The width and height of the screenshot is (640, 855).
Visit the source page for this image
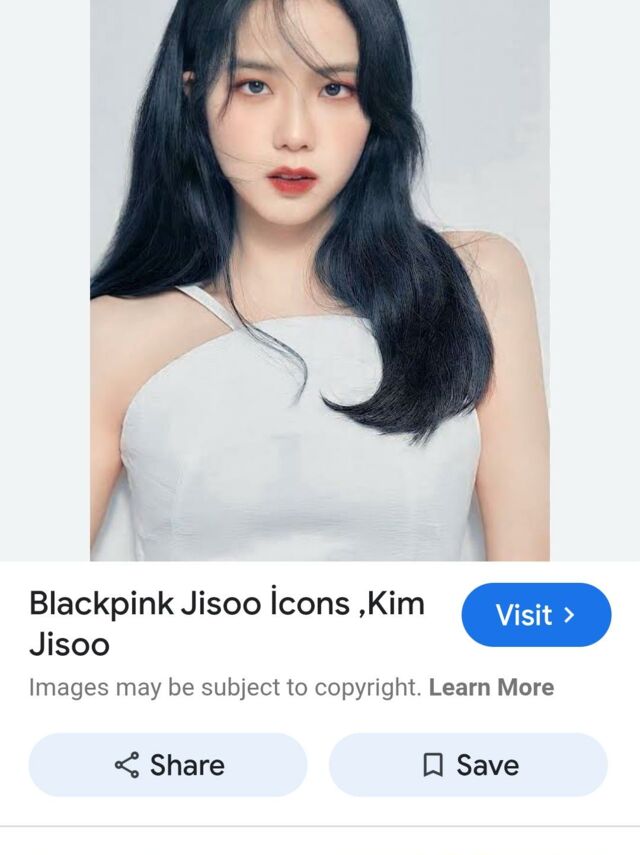pyautogui.click(x=535, y=615)
